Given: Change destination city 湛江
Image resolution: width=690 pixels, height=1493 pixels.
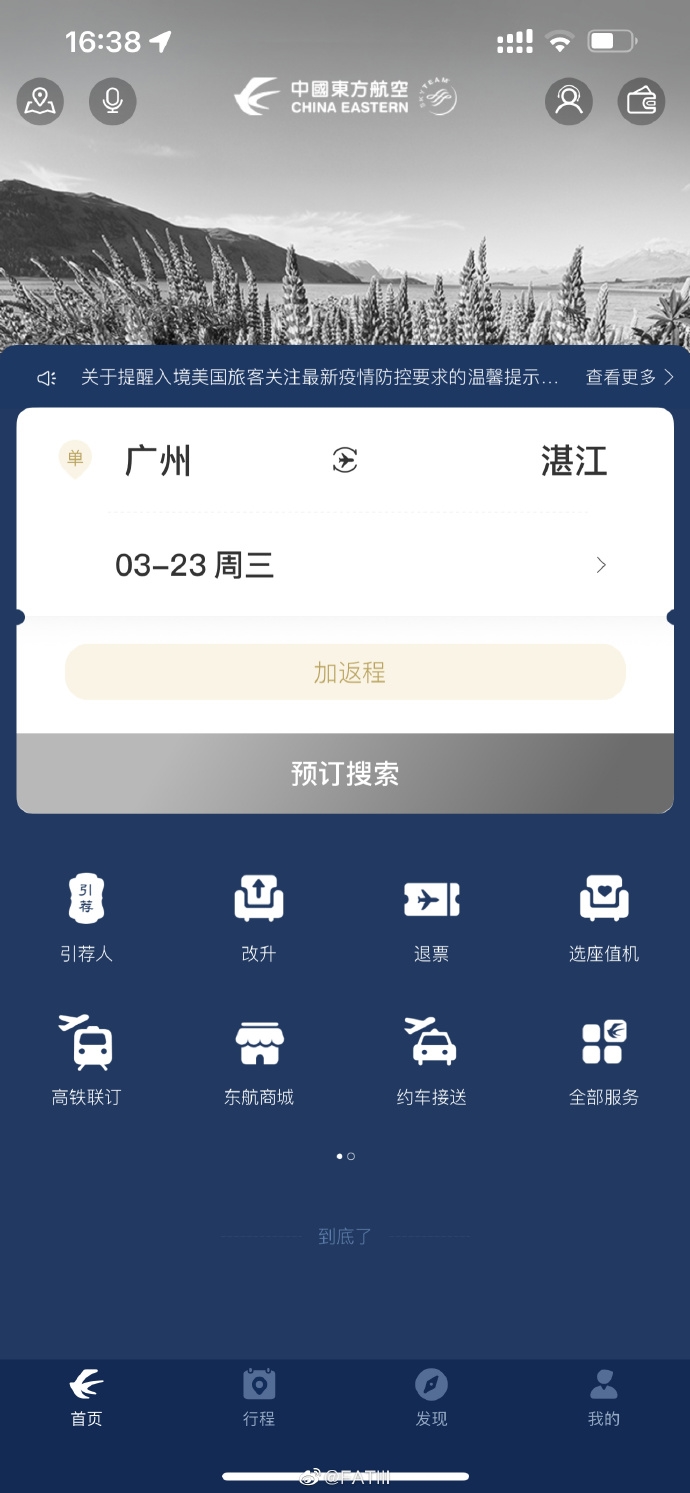Looking at the screenshot, I should tap(574, 461).
